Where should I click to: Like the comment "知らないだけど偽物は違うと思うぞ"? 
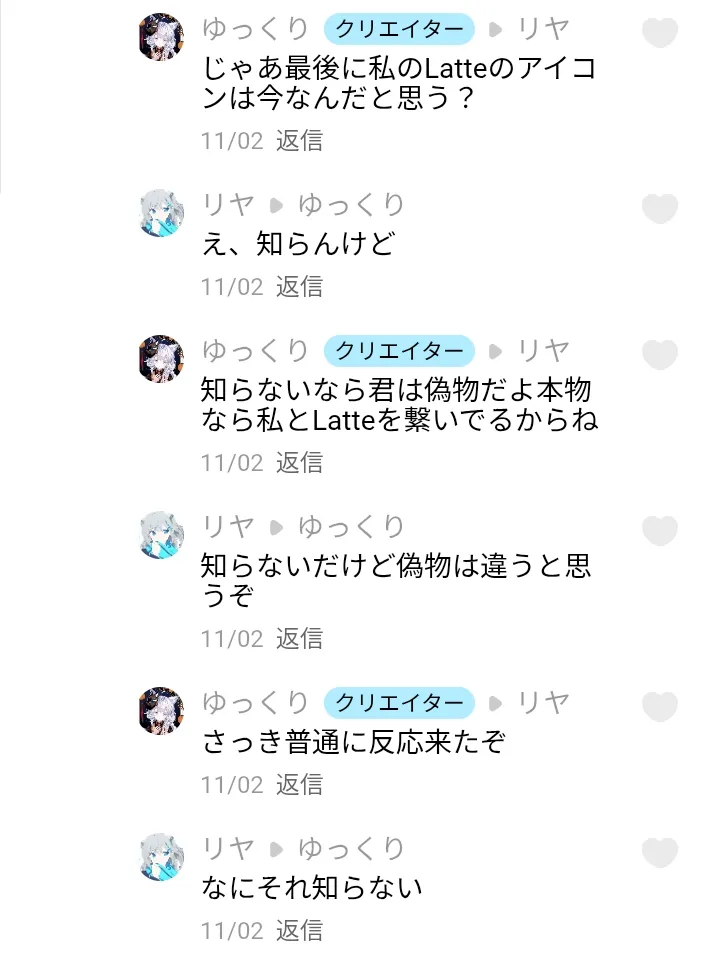tap(660, 531)
